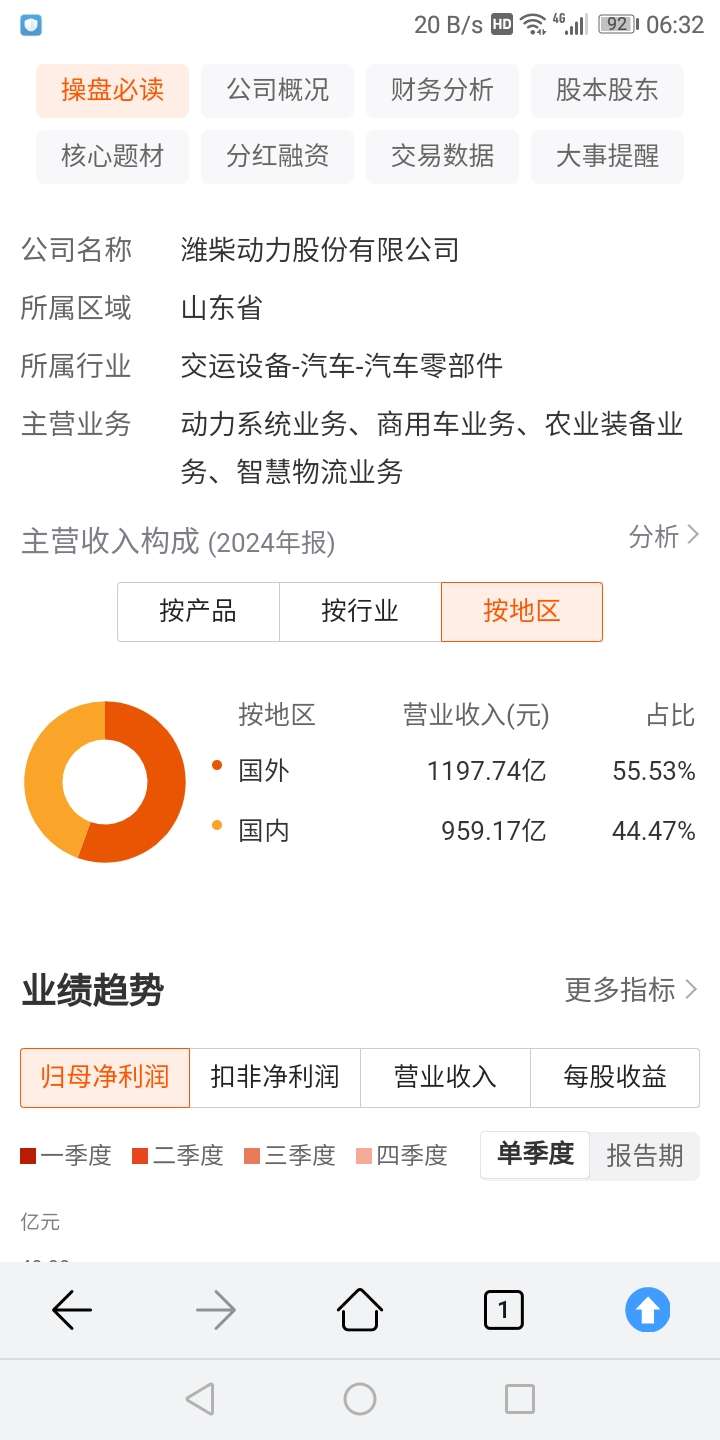
Task: Open 大事提醒 section
Action: click(607, 156)
